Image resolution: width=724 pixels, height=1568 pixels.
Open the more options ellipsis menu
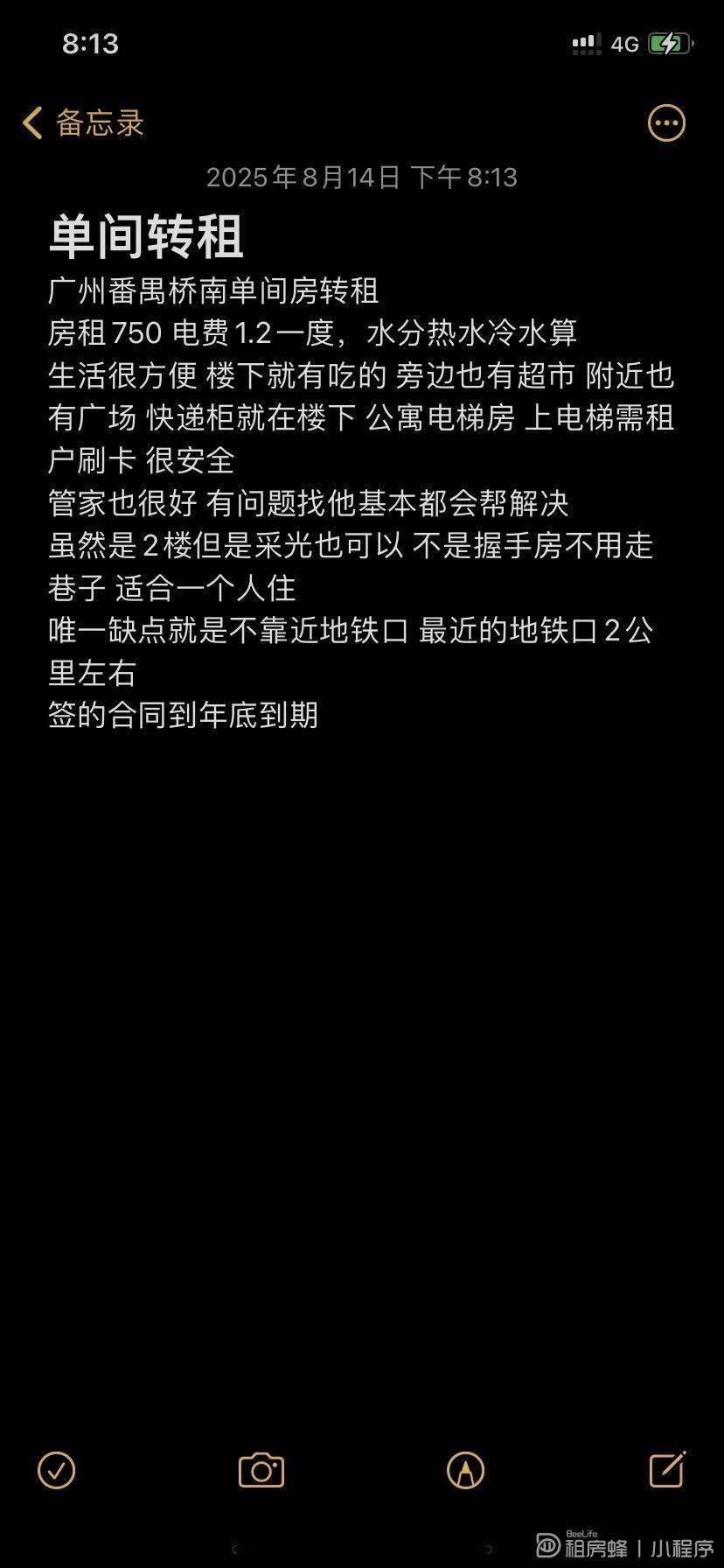tap(666, 123)
